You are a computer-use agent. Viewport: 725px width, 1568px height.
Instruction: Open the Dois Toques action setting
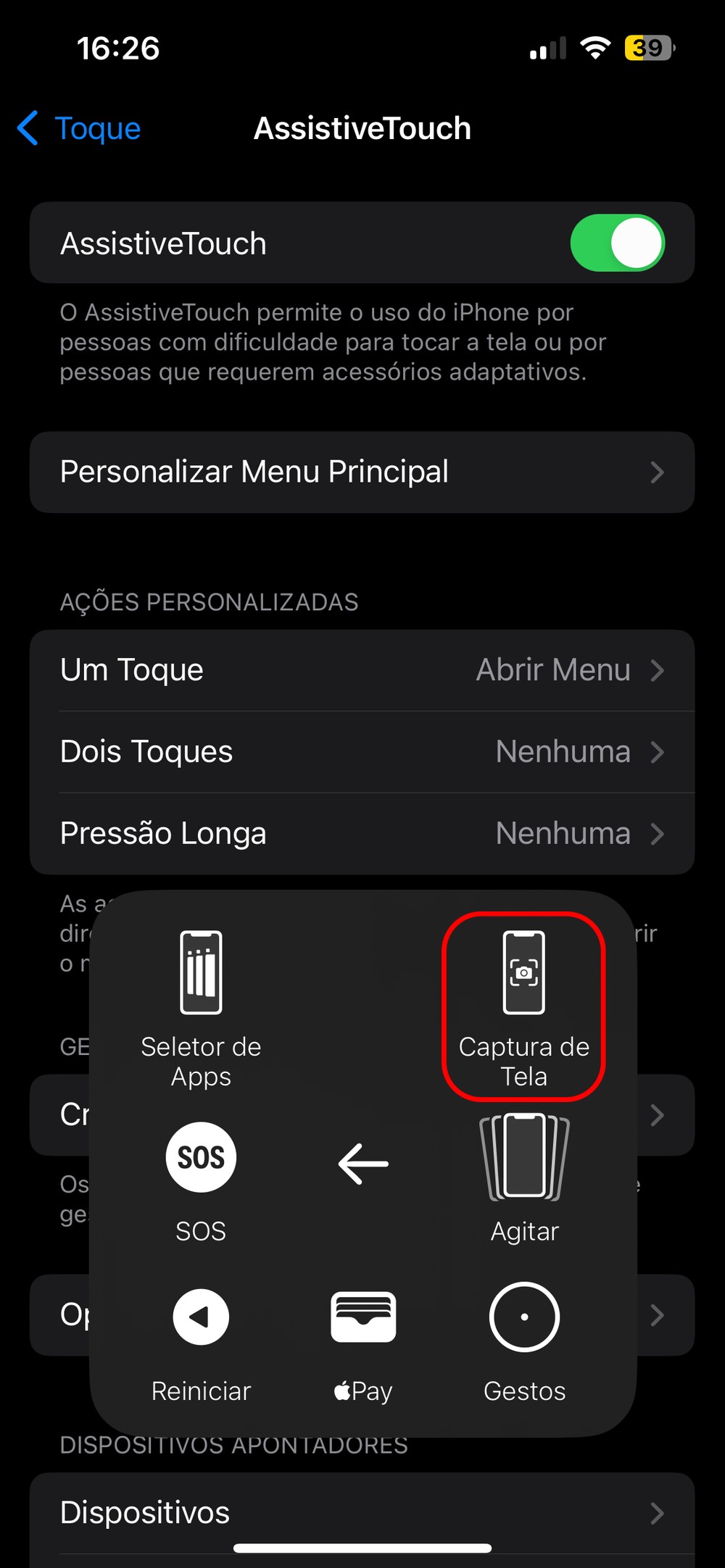click(362, 752)
